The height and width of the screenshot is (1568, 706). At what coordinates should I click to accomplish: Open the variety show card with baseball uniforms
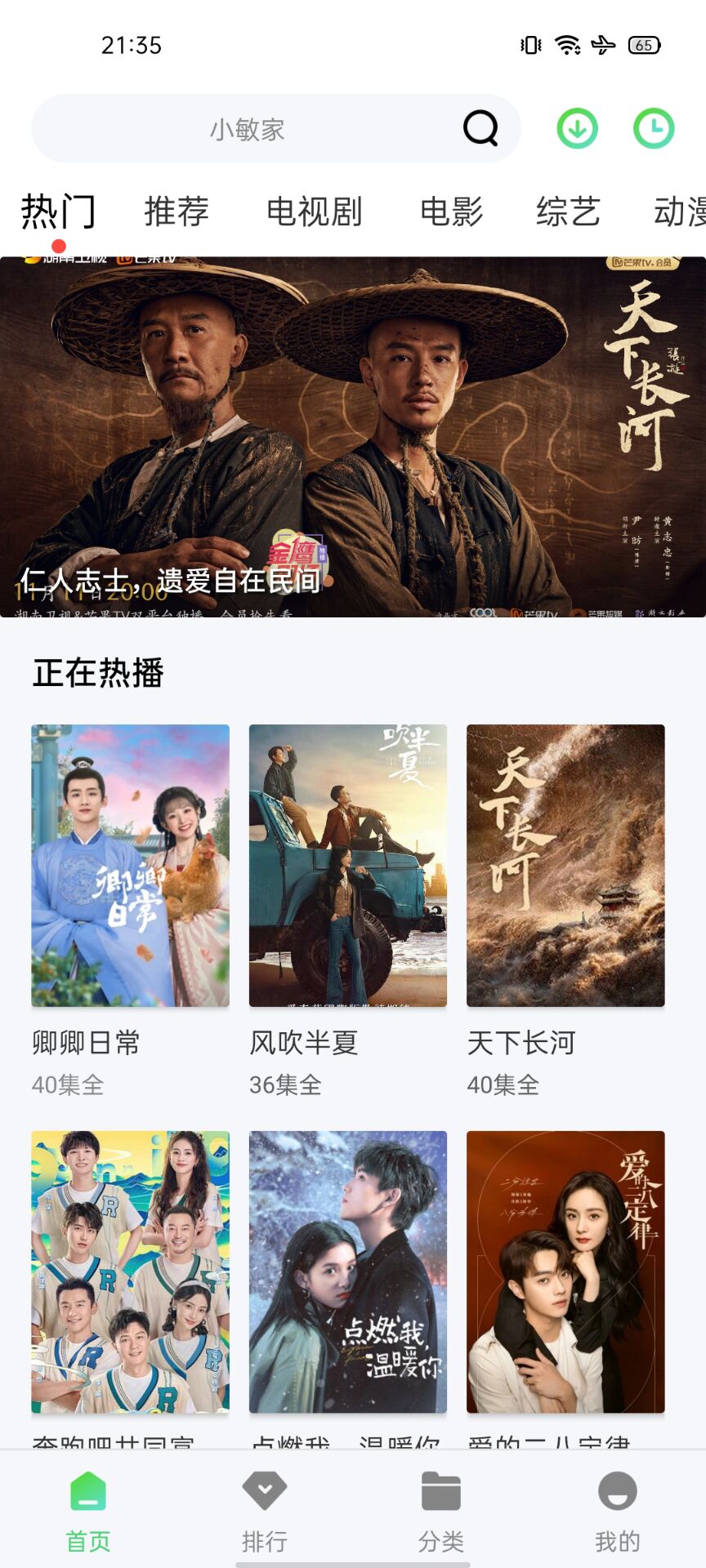tap(131, 1272)
